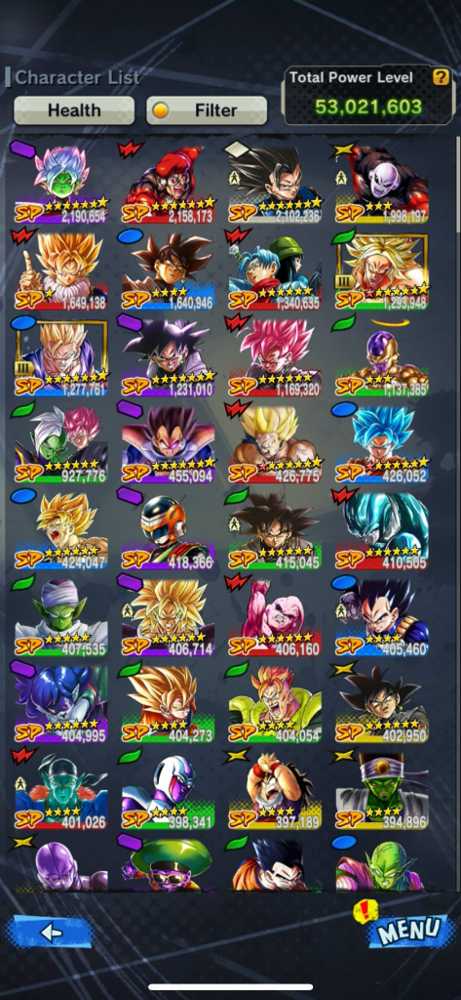This screenshot has height=1000, width=461.
Task: Open the MENU button
Action: (x=408, y=930)
